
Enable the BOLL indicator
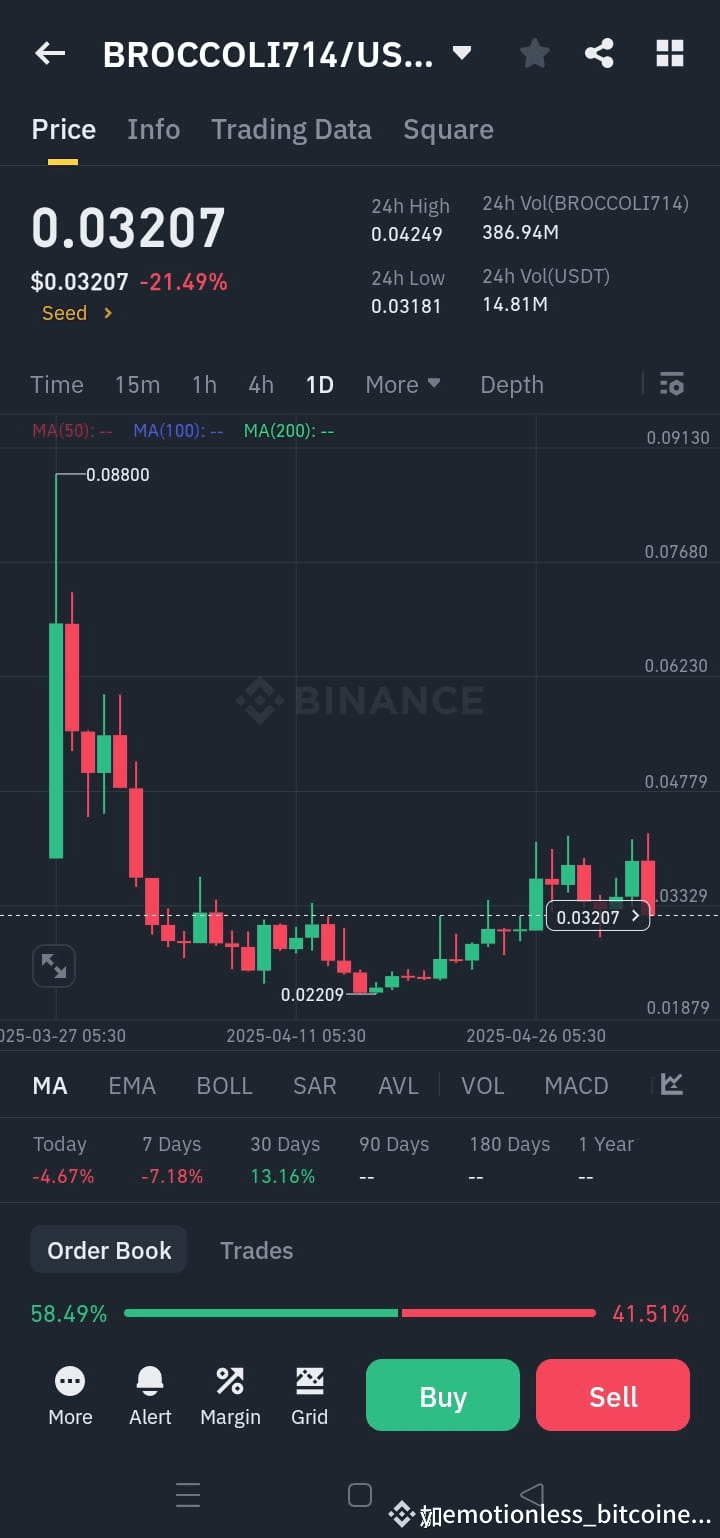pyautogui.click(x=224, y=1085)
